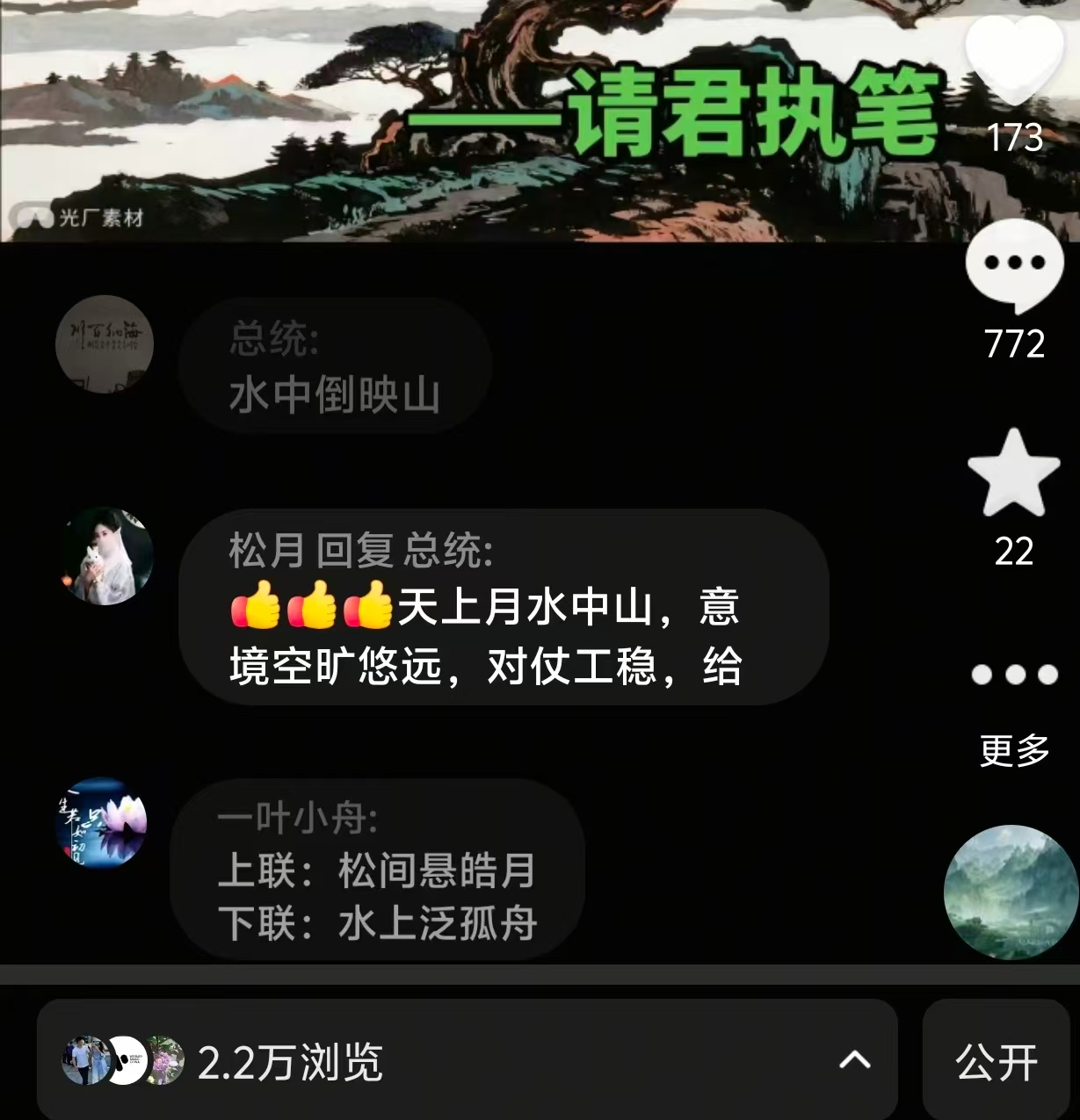The height and width of the screenshot is (1120, 1080).
Task: View 一叶小舟's couplet comment
Action: tap(377, 870)
